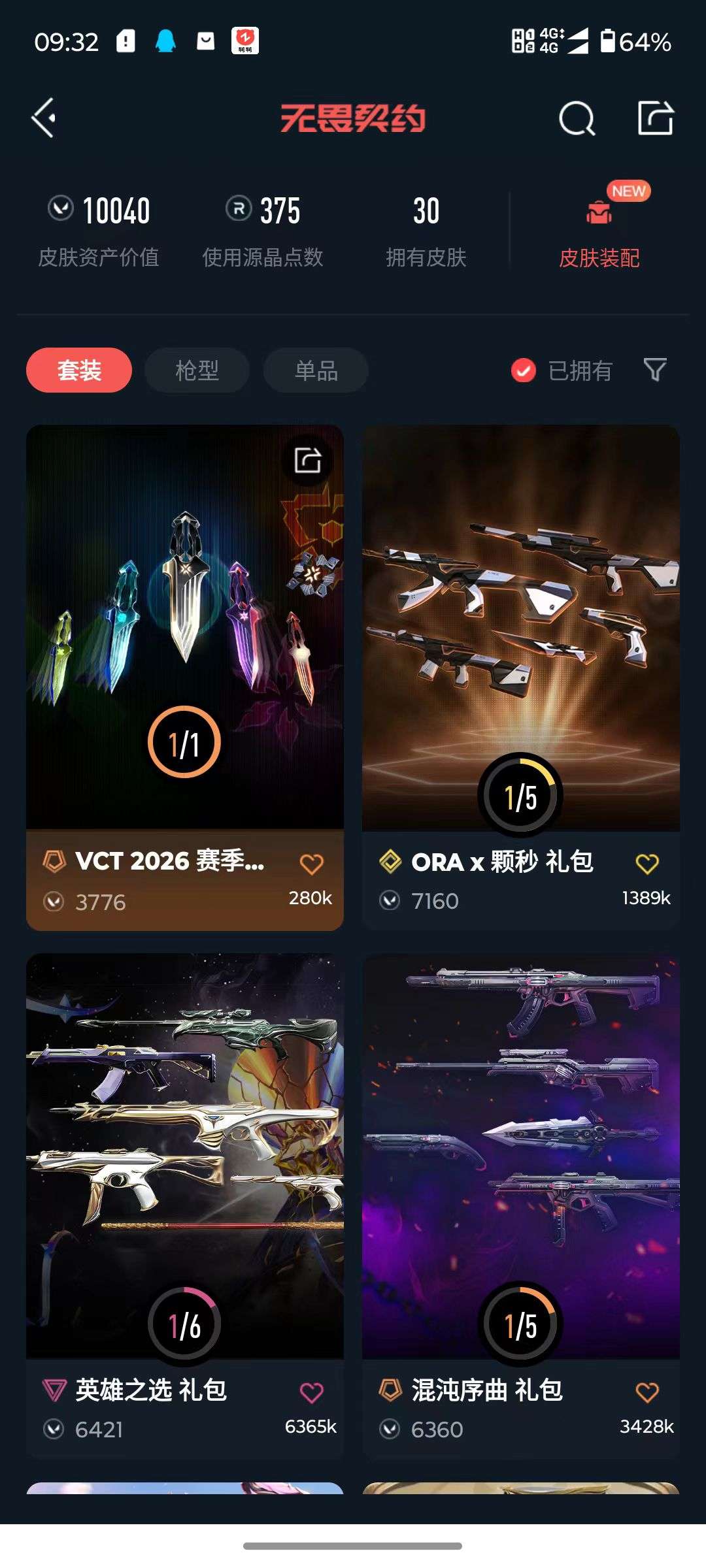Go back using the arrow button

[44, 118]
